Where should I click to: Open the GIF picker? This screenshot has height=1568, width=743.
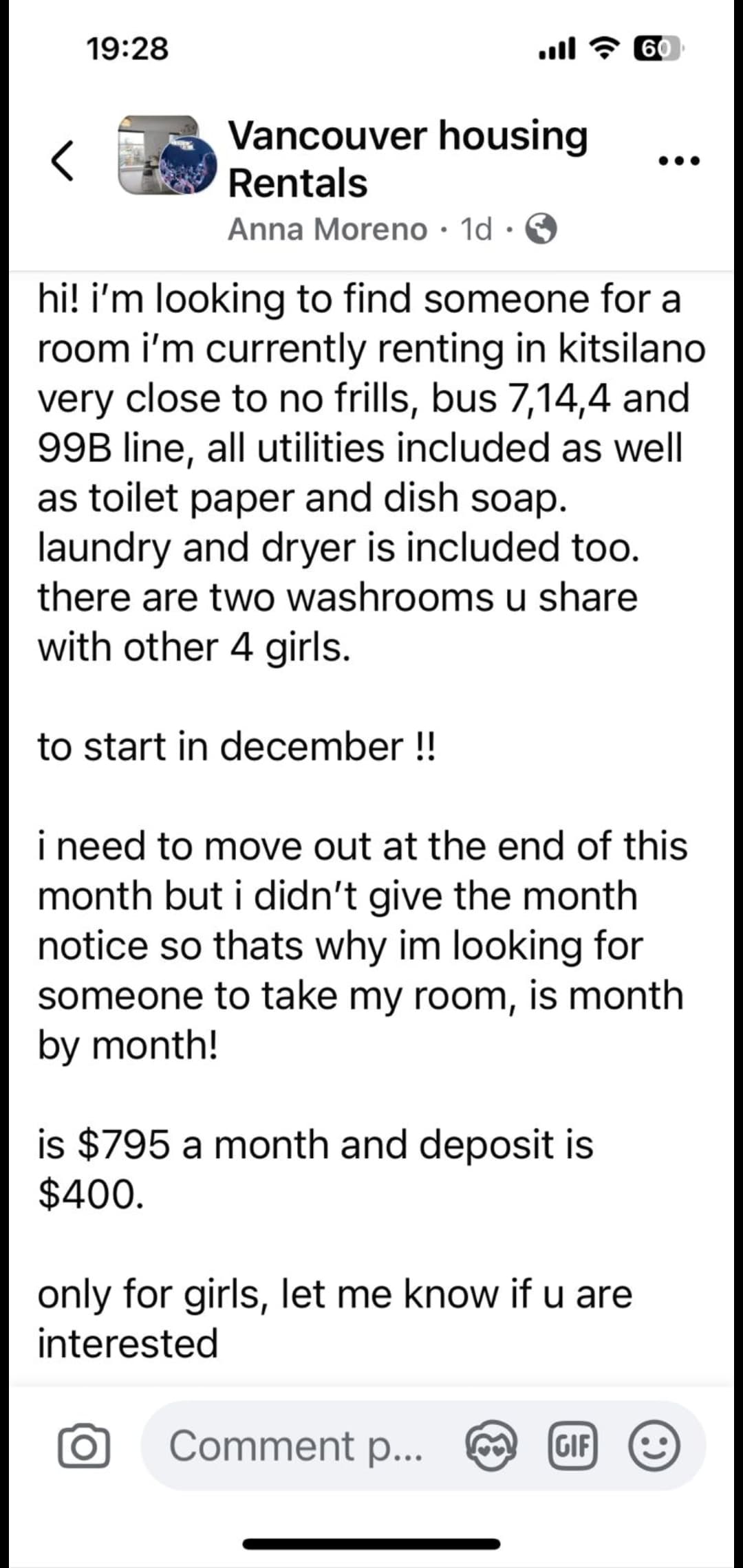point(572,1446)
